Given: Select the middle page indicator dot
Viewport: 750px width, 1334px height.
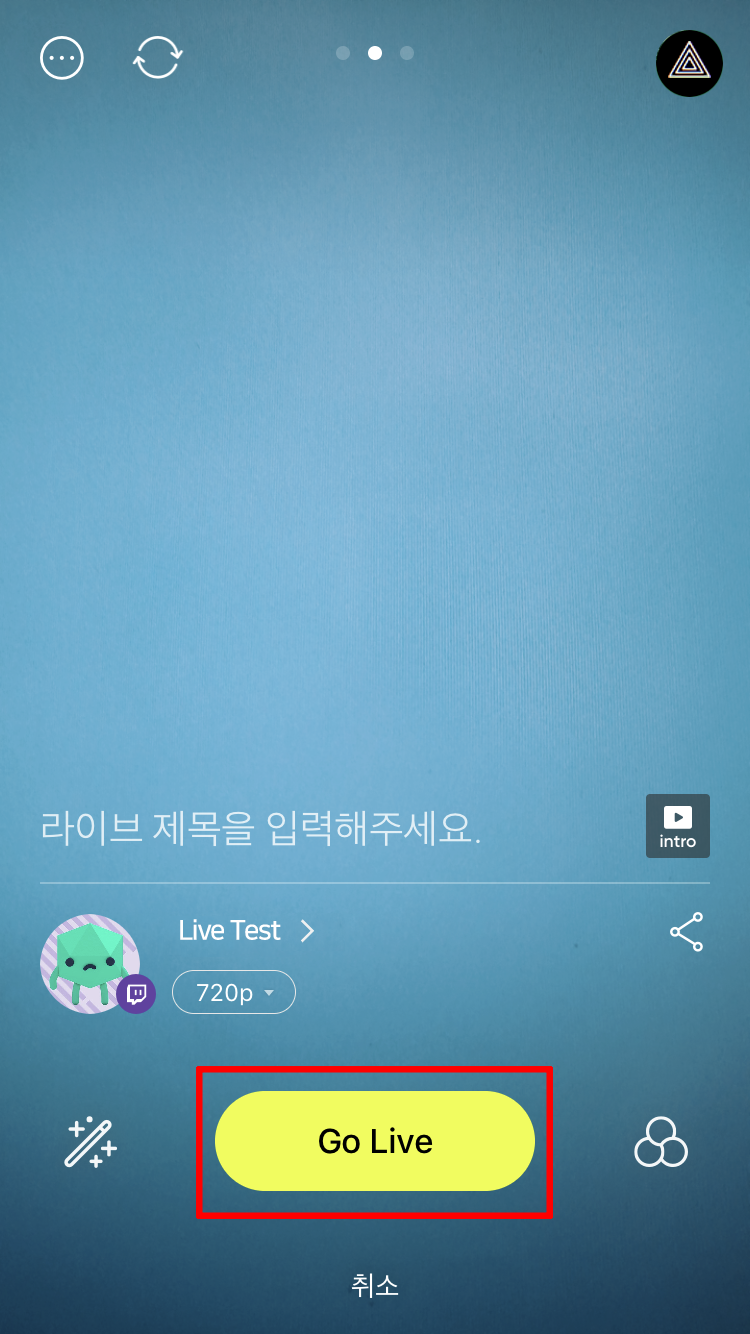Looking at the screenshot, I should point(375,53).
